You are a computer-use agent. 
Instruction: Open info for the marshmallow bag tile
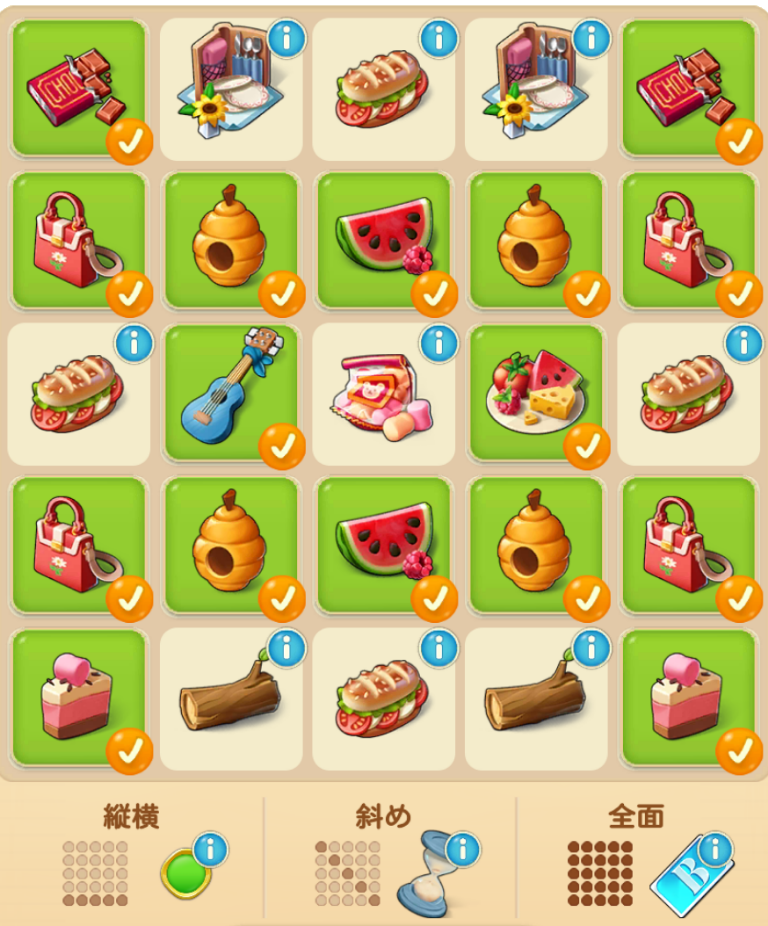click(x=438, y=343)
